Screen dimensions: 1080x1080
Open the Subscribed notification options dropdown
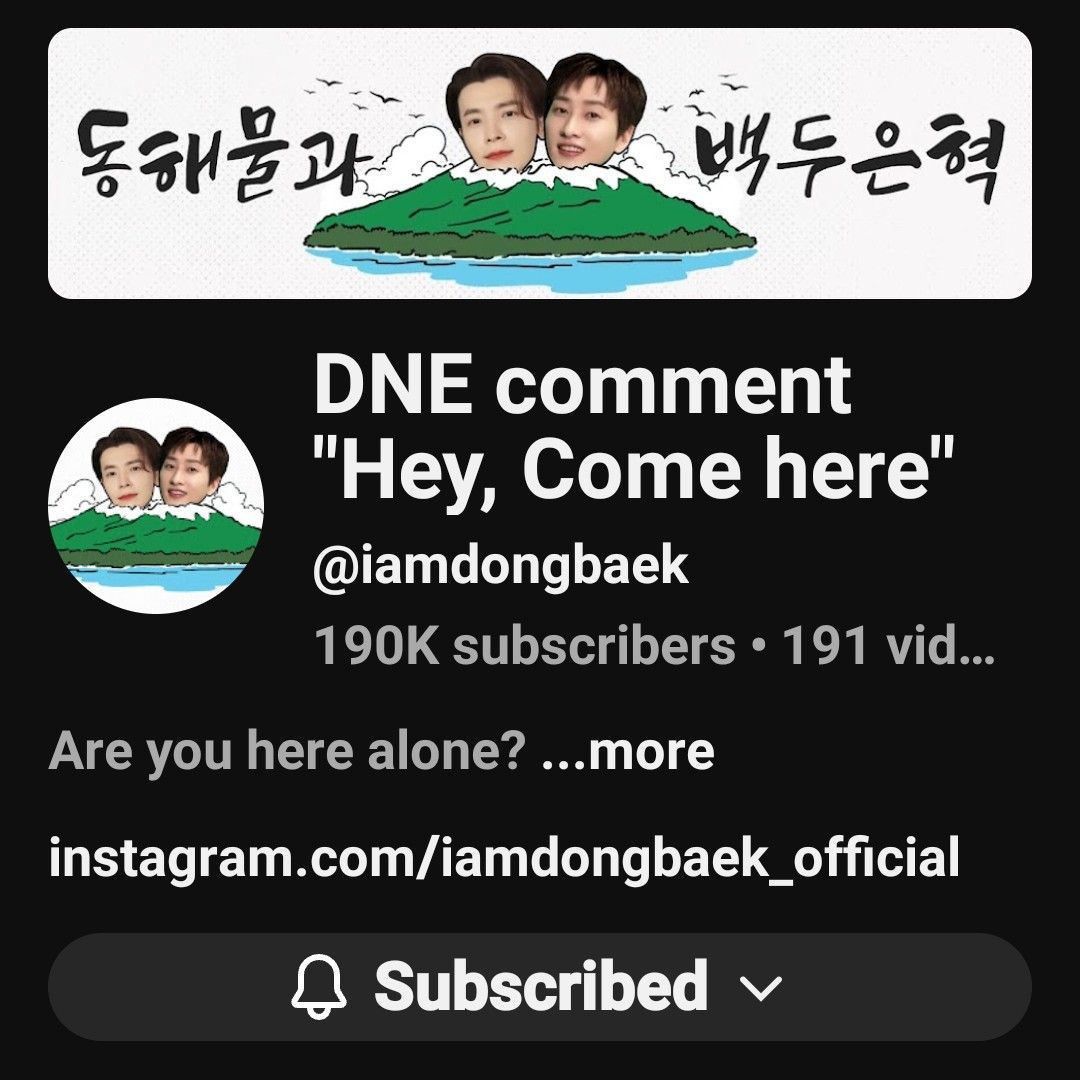[x=539, y=987]
